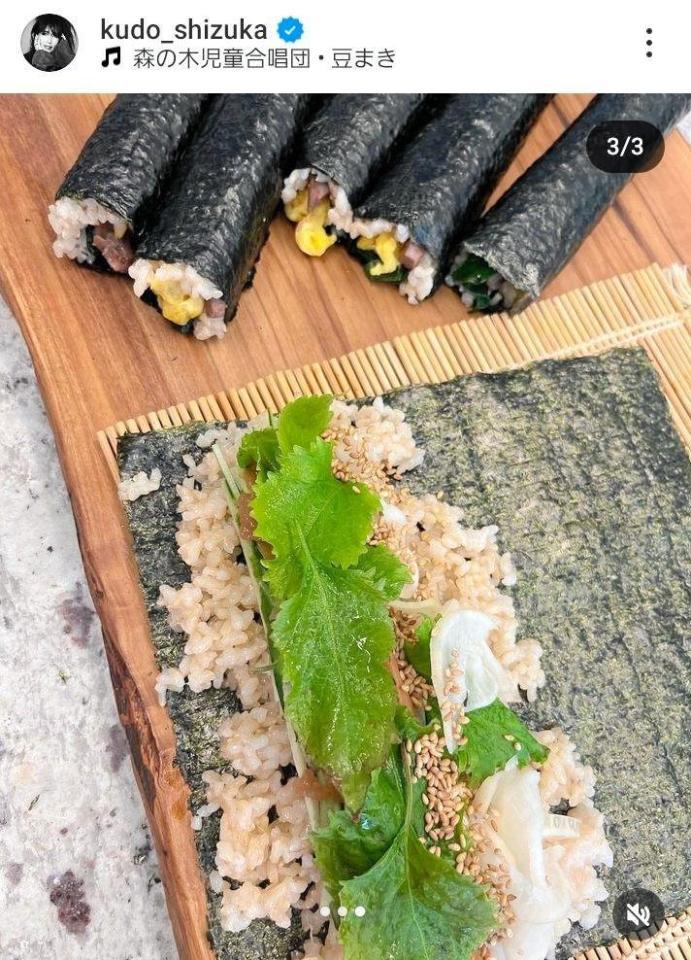Open the kudo_shizuka username link
Screen dimensions: 691x960
coord(183,29)
